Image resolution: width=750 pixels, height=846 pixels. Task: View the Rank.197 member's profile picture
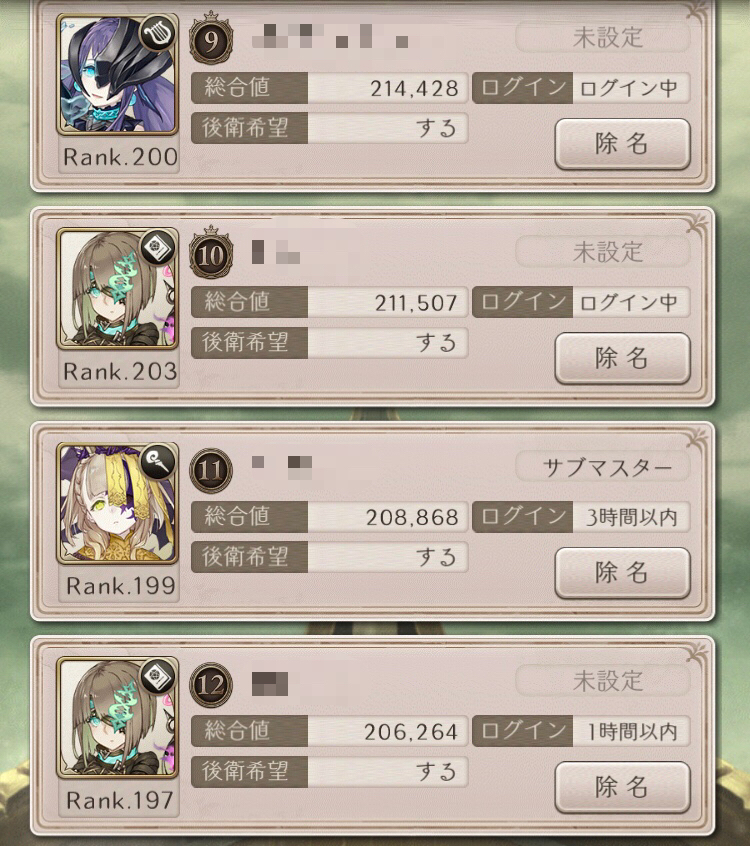pos(118,718)
